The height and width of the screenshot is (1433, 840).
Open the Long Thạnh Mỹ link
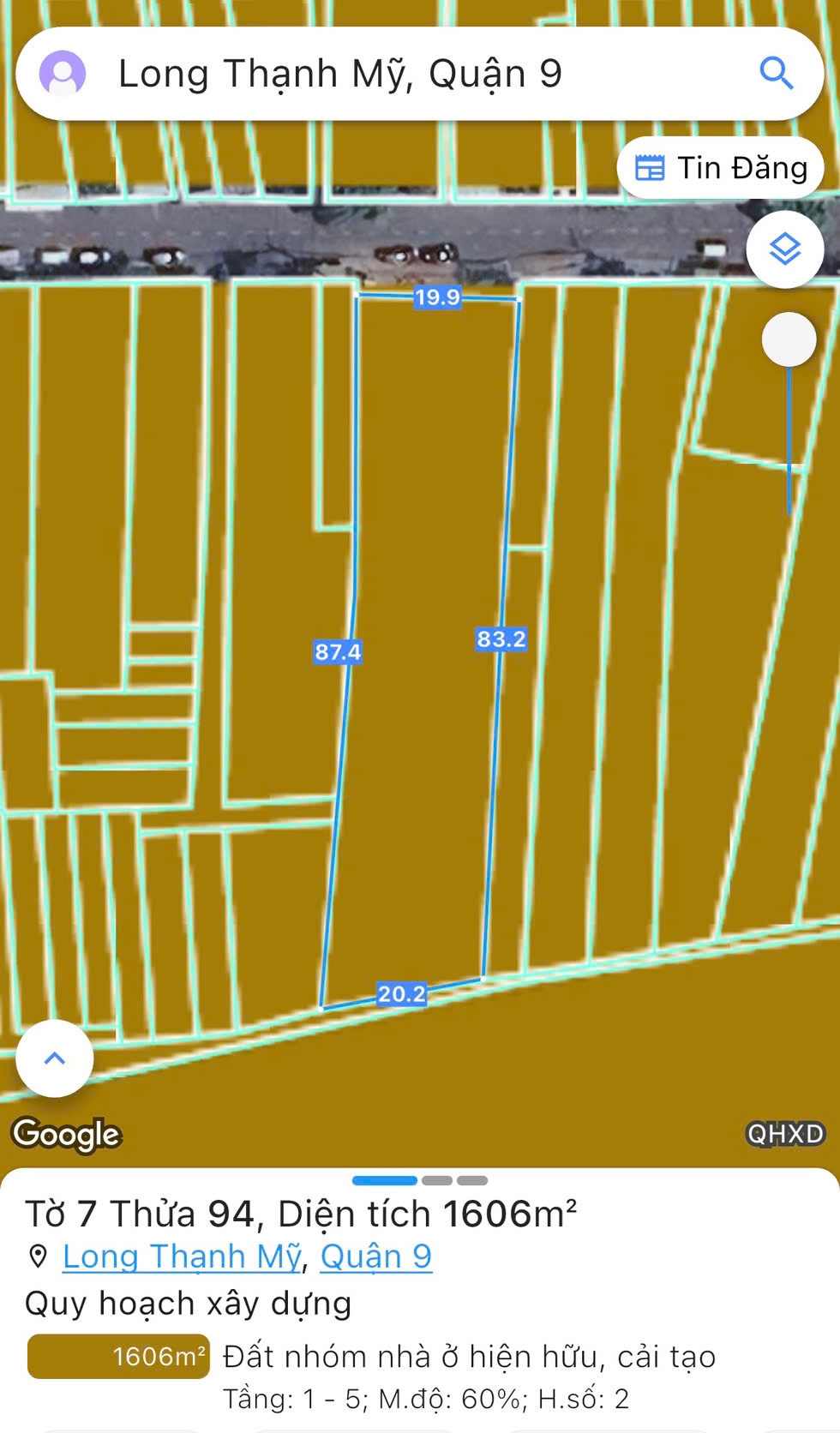pos(183,1256)
